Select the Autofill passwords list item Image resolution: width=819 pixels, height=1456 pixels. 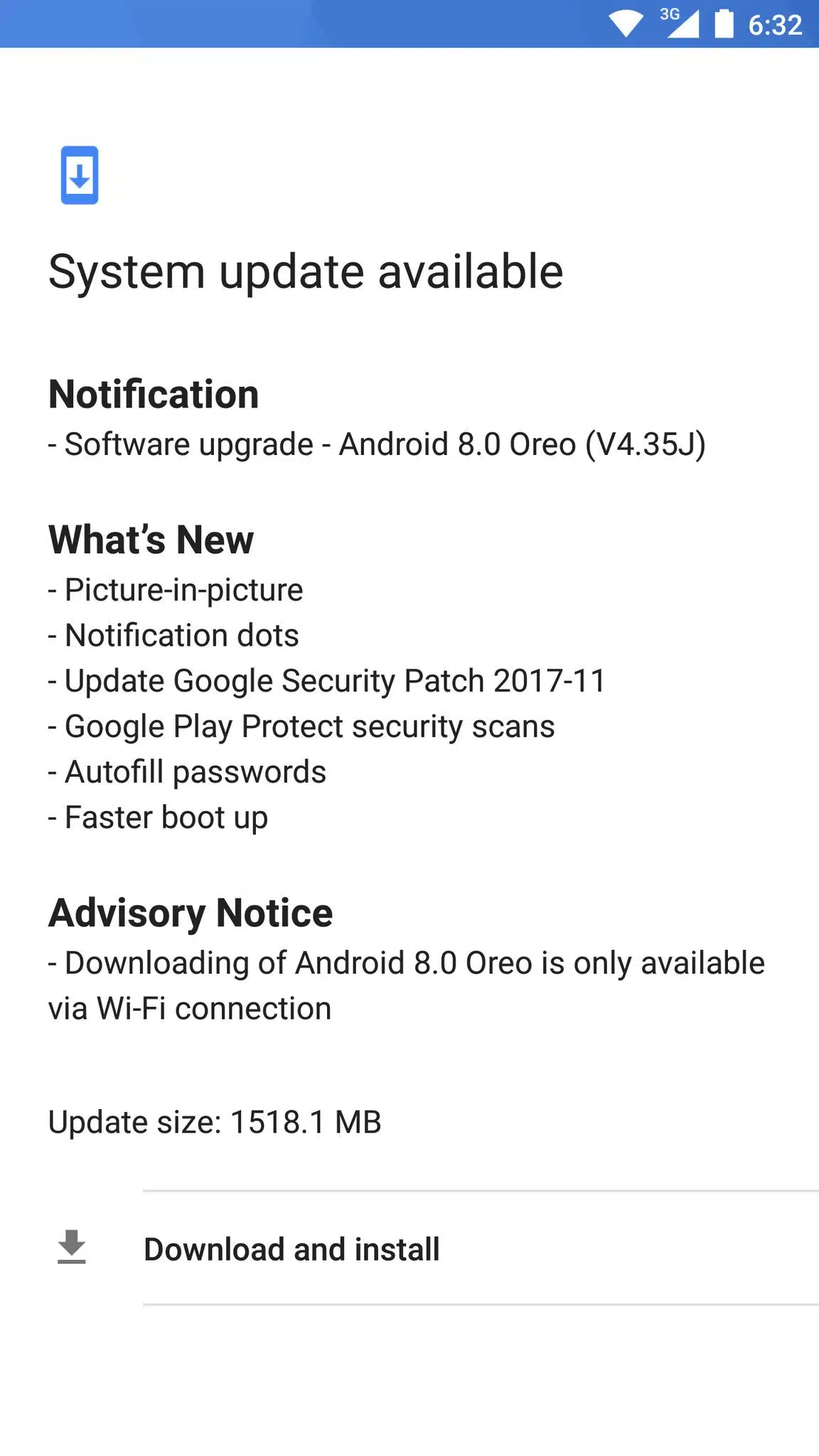(x=186, y=771)
